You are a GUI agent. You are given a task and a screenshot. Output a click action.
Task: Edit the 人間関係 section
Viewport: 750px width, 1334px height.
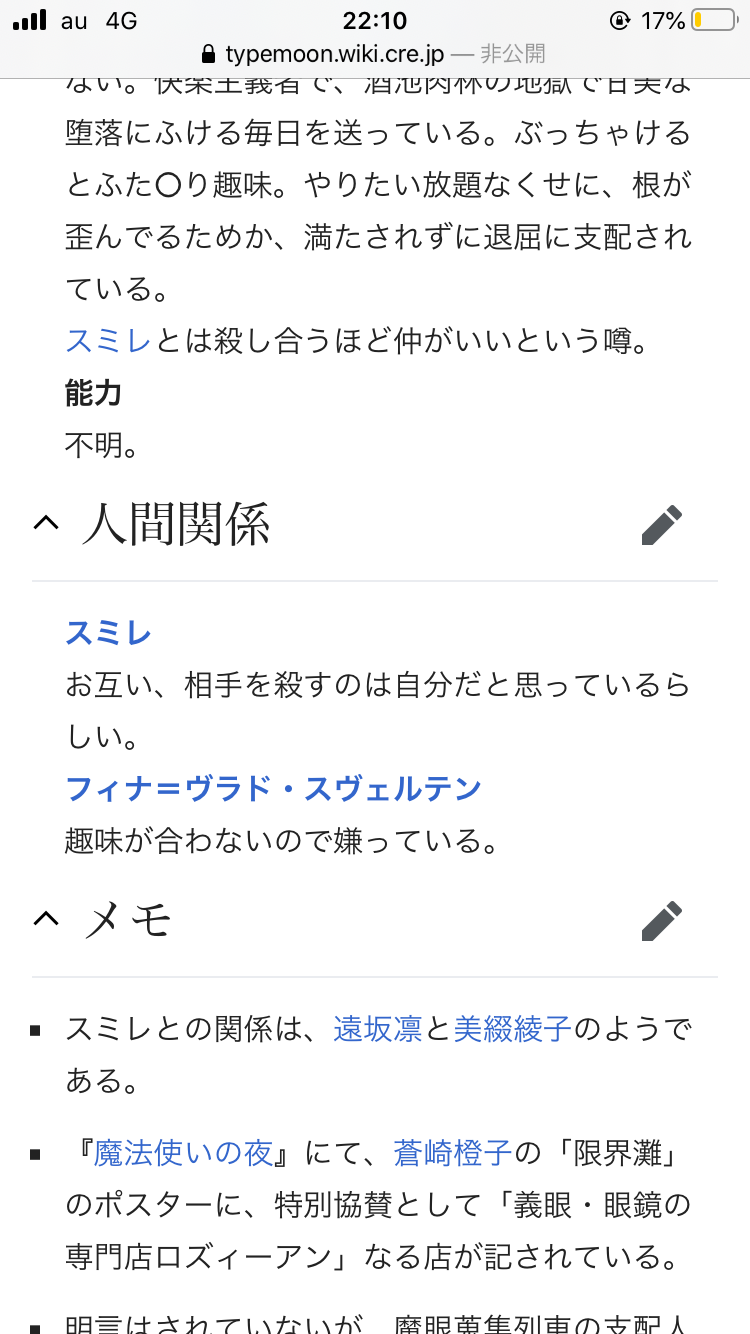pyautogui.click(x=661, y=525)
